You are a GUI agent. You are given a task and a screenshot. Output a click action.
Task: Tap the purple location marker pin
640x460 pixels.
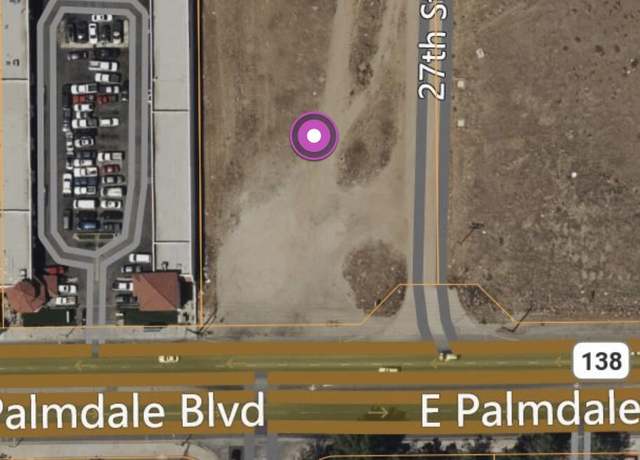314,136
